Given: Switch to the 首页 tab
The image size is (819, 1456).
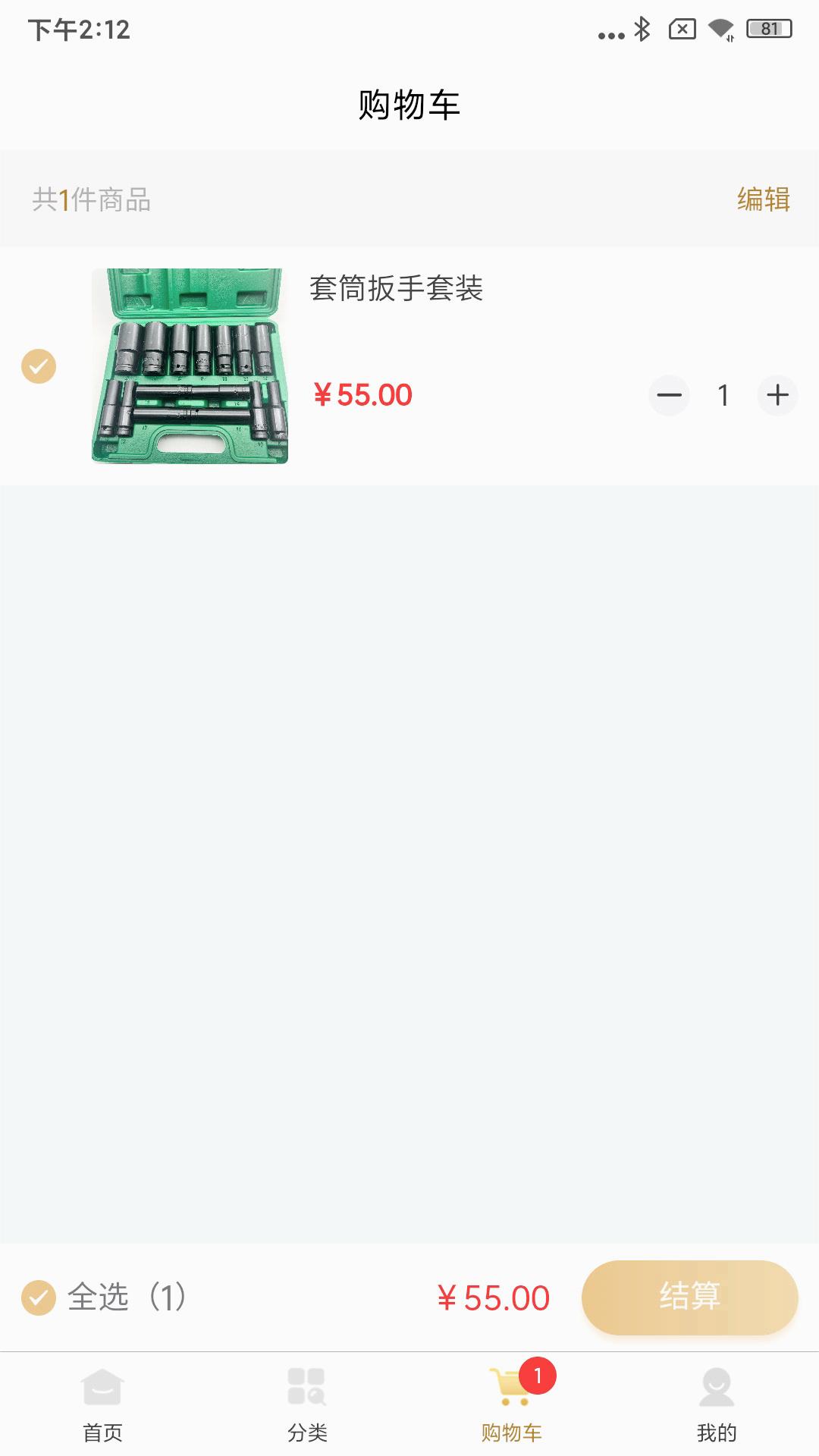Looking at the screenshot, I should 102,1404.
